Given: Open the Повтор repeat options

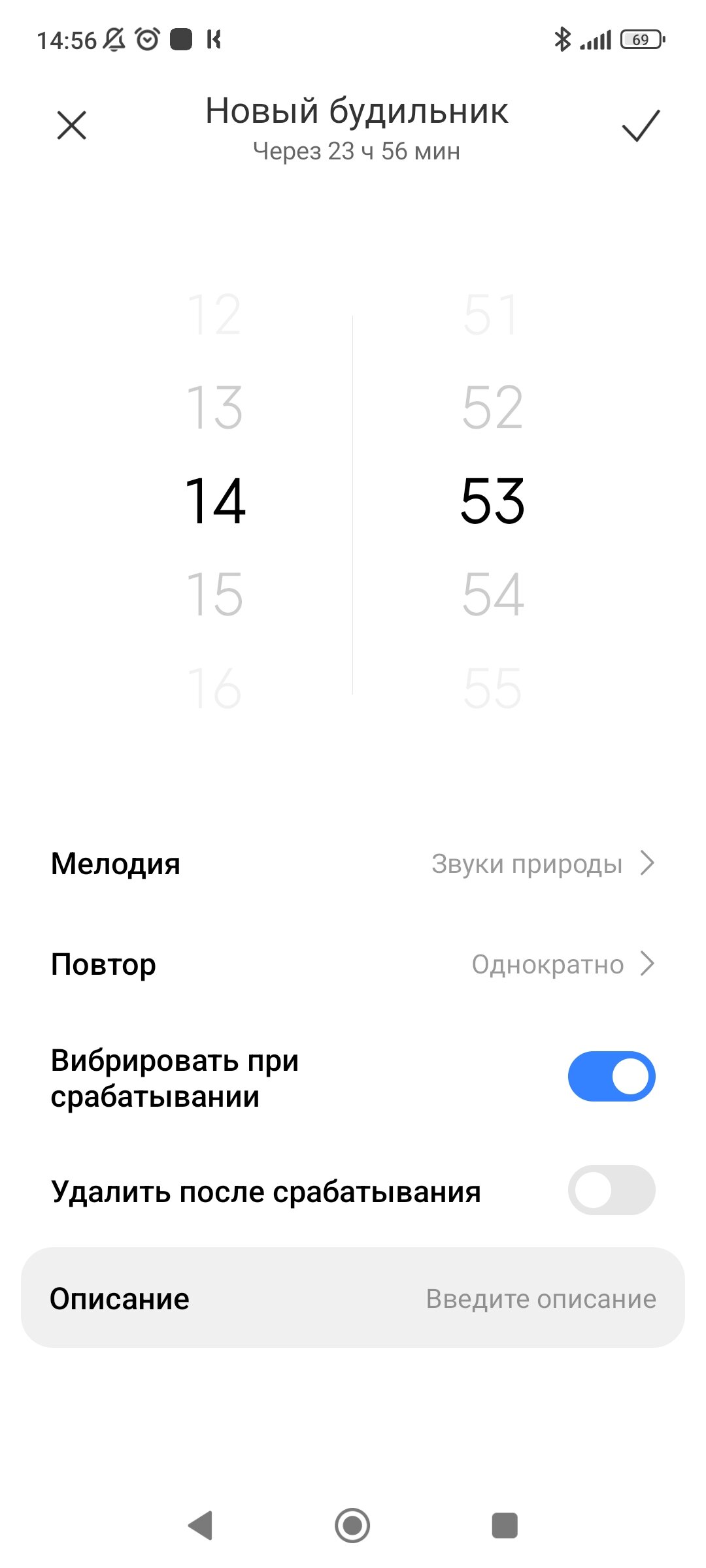Looking at the screenshot, I should click(x=353, y=964).
